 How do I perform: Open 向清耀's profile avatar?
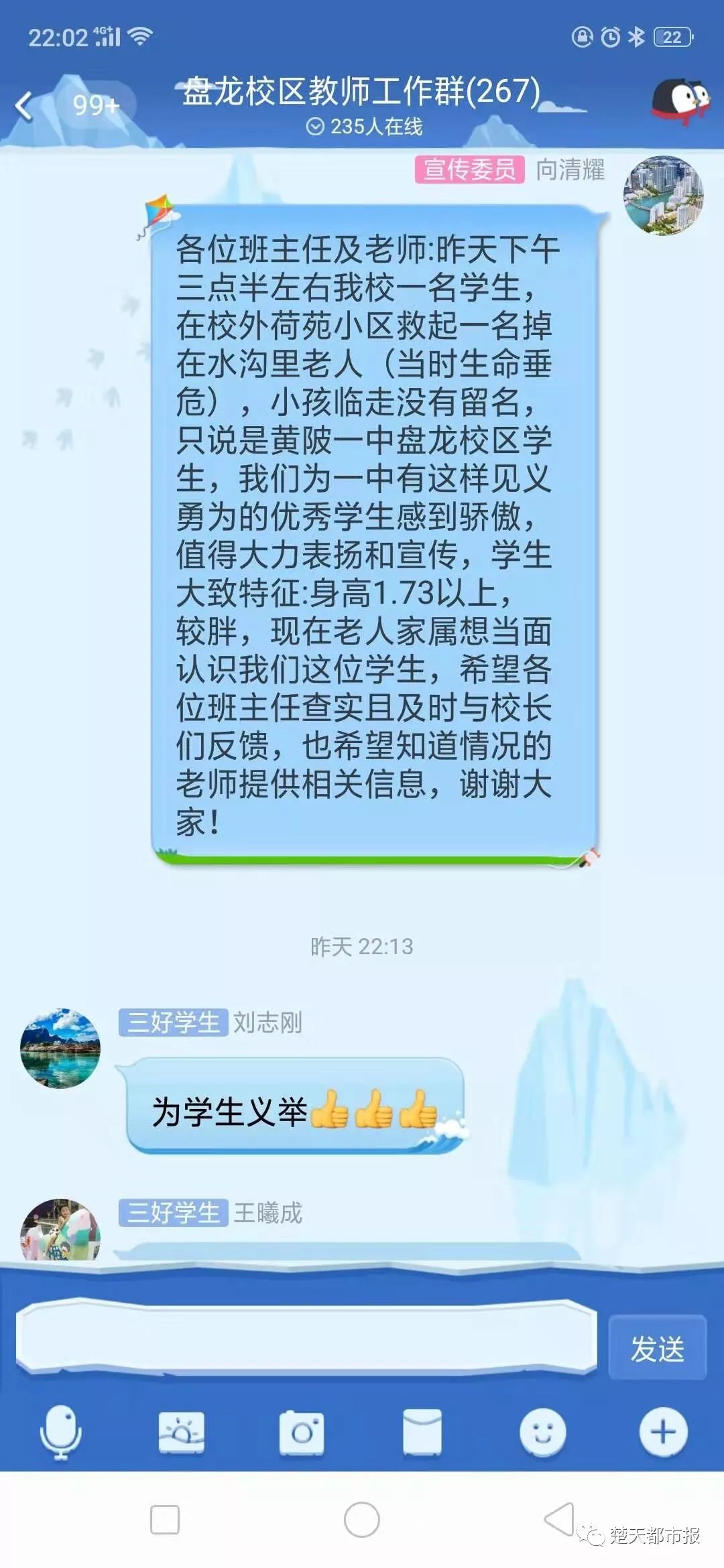click(x=663, y=196)
